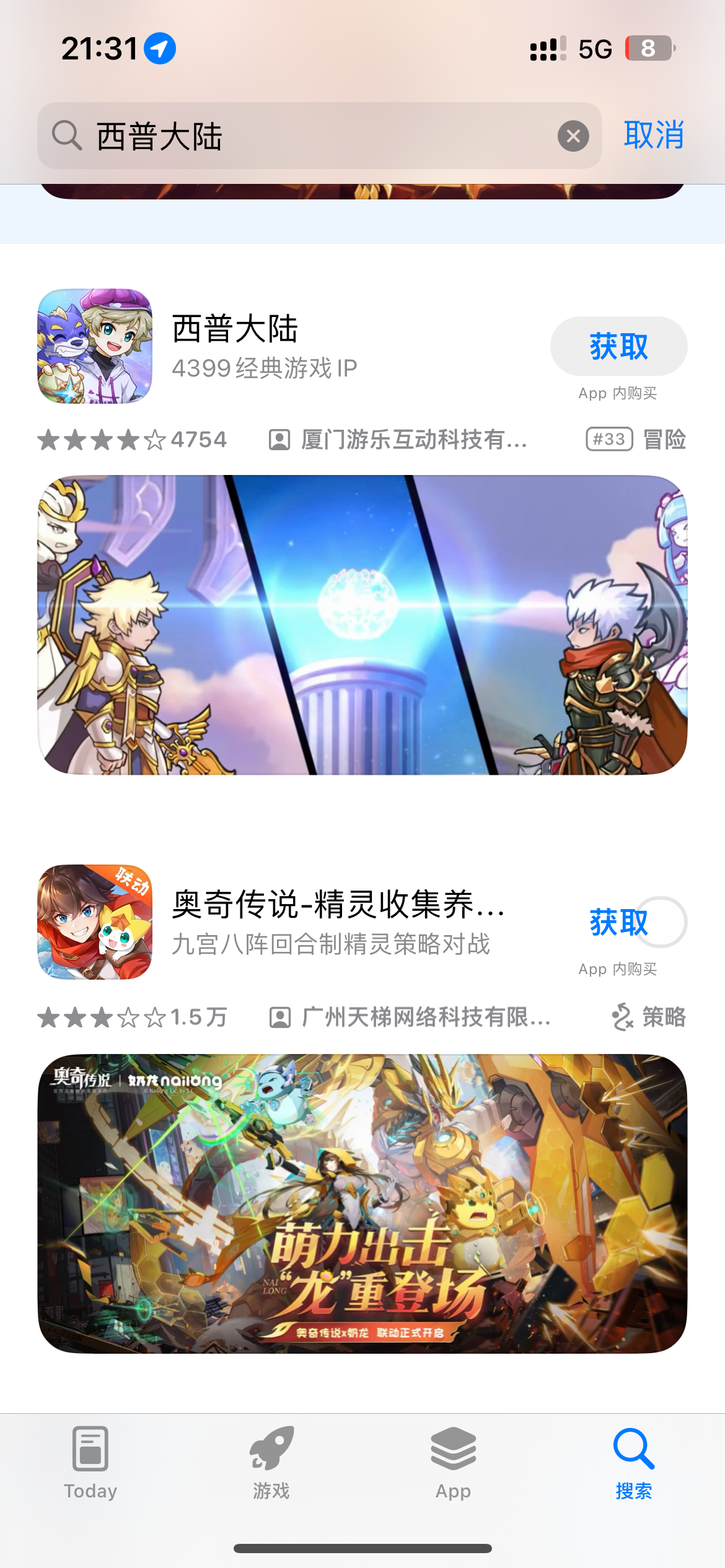Get the 西普大陆 app

618,346
